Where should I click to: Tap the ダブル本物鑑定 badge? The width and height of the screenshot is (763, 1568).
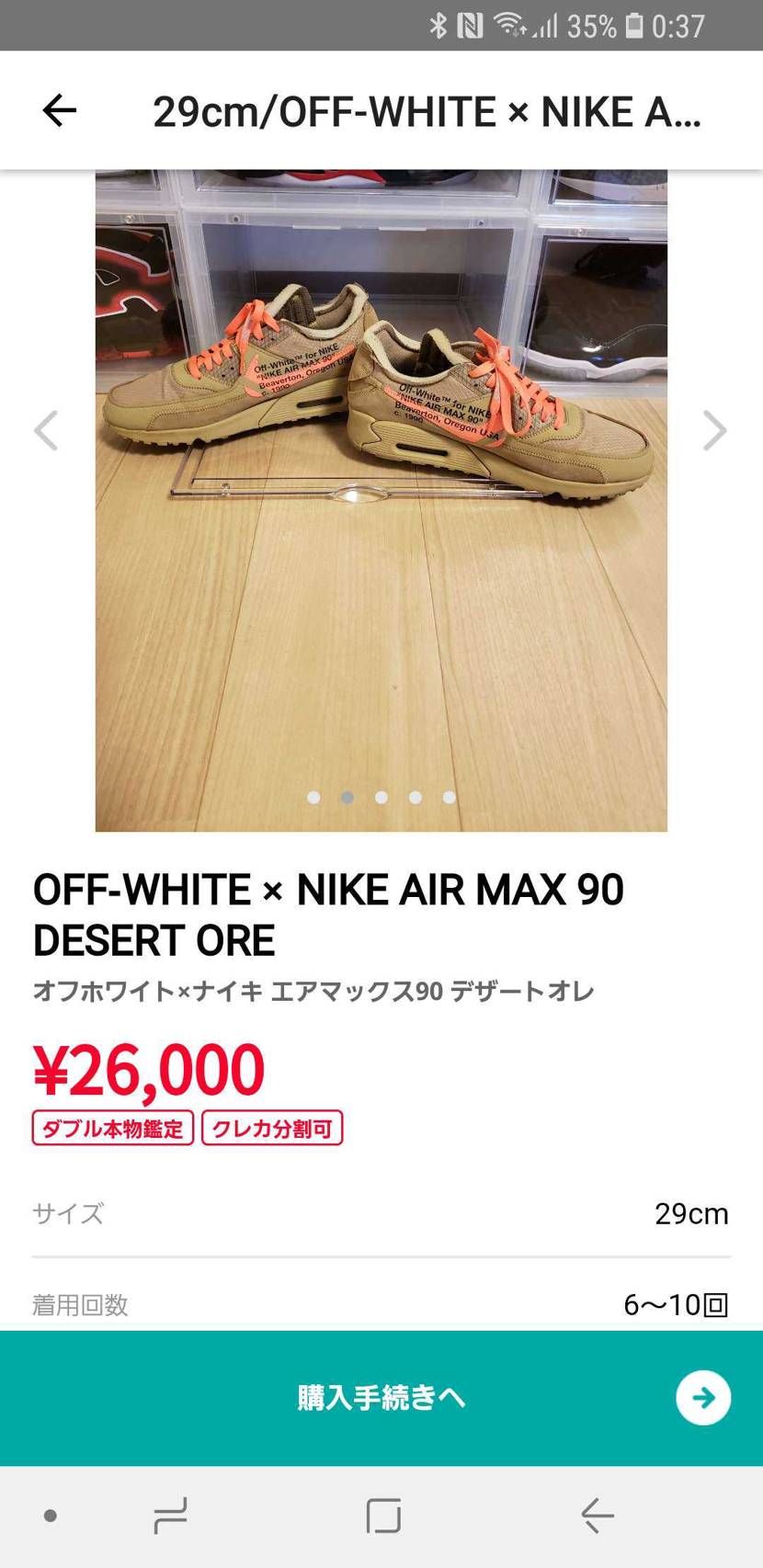coord(112,1128)
